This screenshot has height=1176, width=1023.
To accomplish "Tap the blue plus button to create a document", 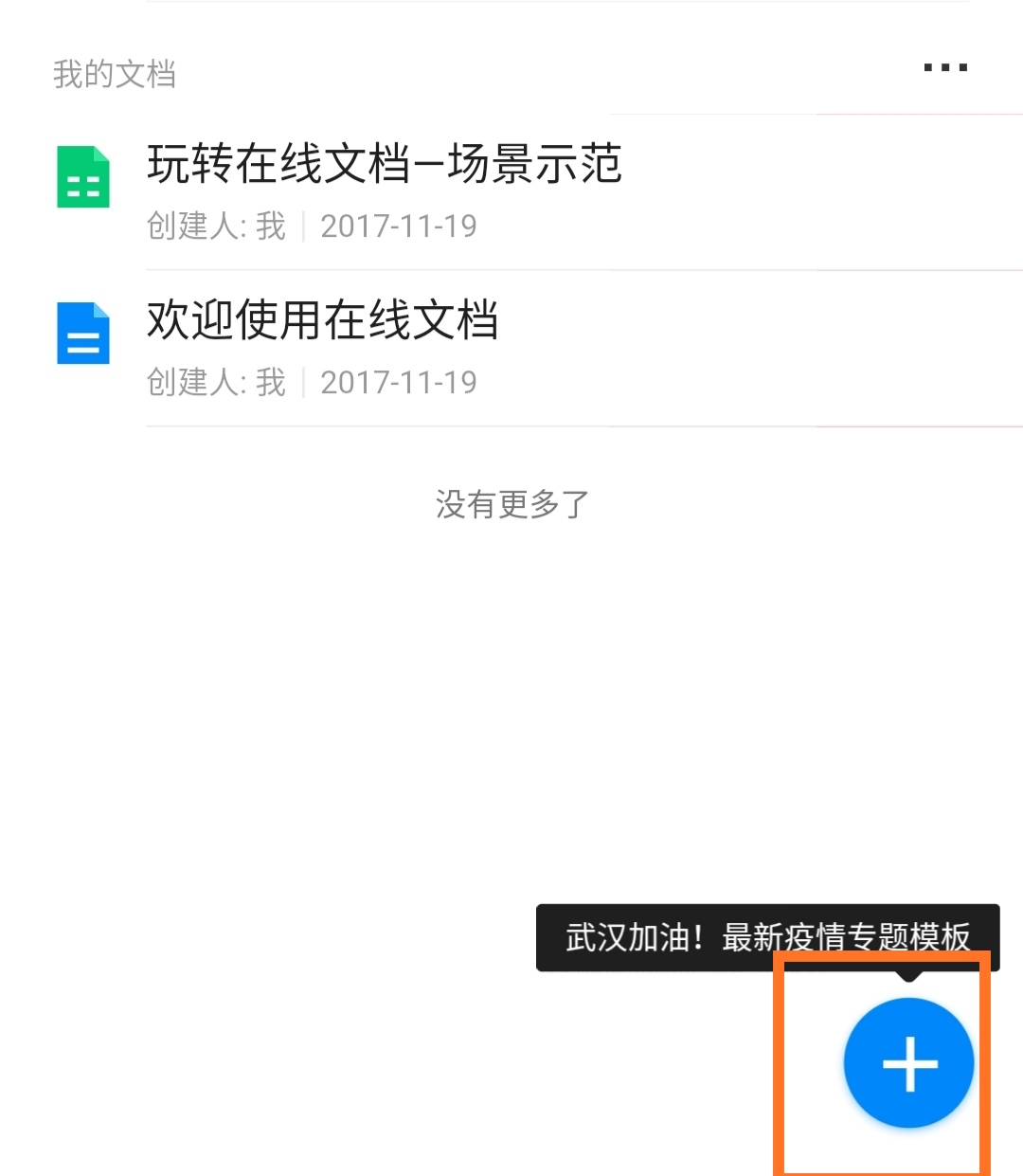I will point(908,1062).
